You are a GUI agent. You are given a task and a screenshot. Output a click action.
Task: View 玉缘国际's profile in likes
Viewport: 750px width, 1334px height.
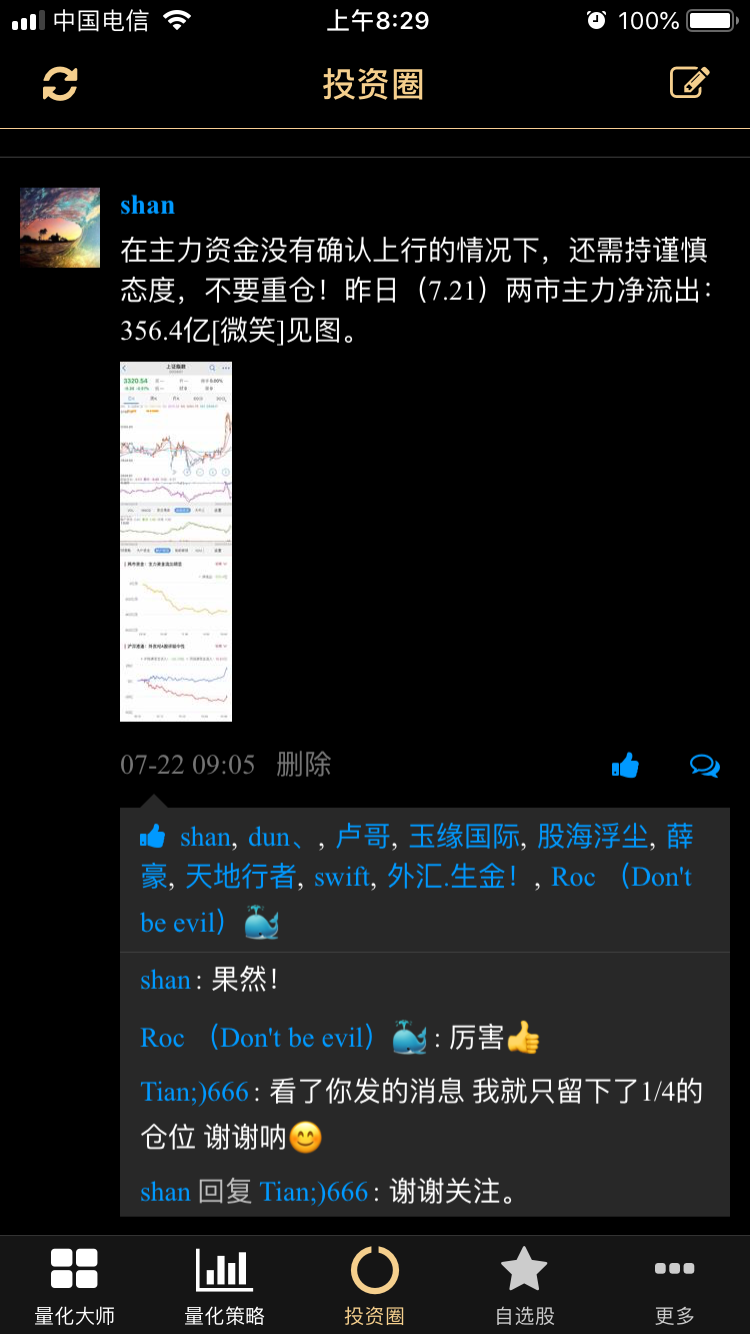464,836
